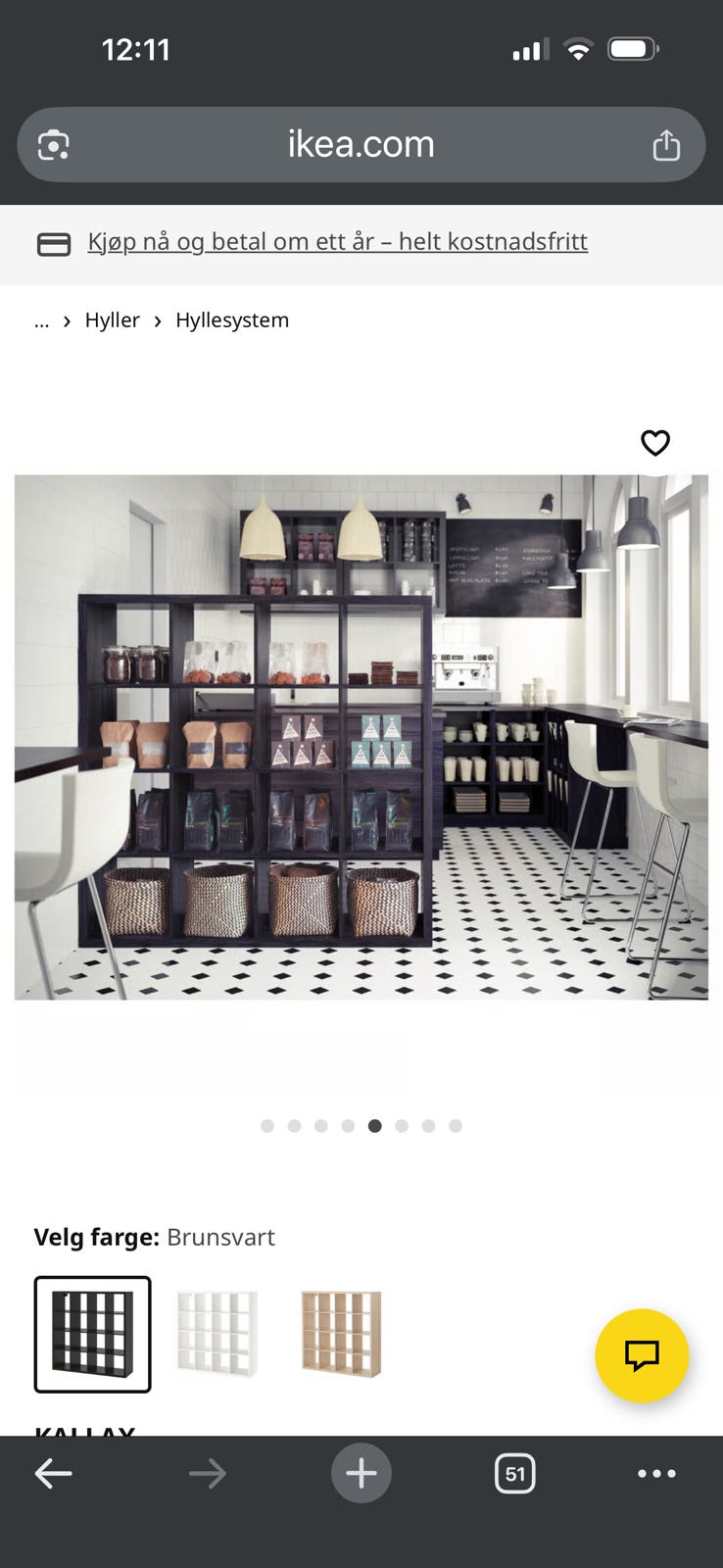723x1568 pixels.
Task: Select the last carousel dot
Action: pyautogui.click(x=456, y=1126)
